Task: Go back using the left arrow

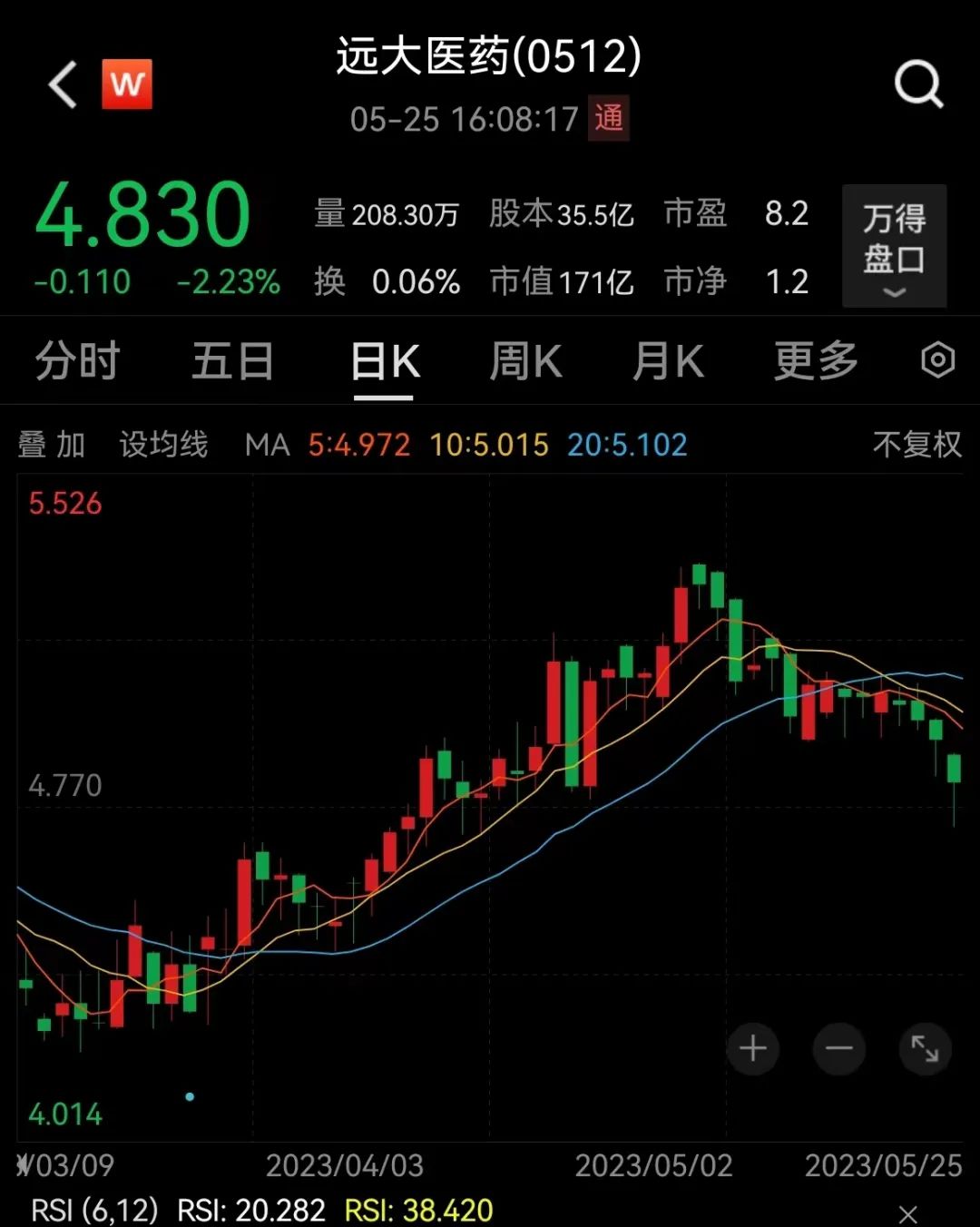Action: pos(64,85)
